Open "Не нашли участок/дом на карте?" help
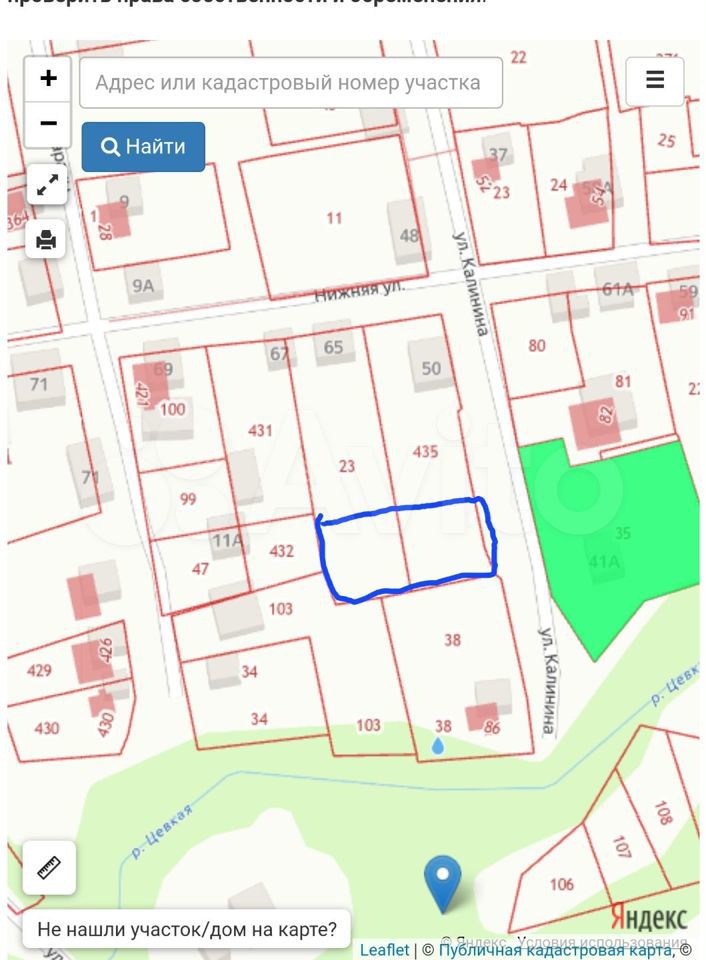The image size is (706, 960). point(187,929)
